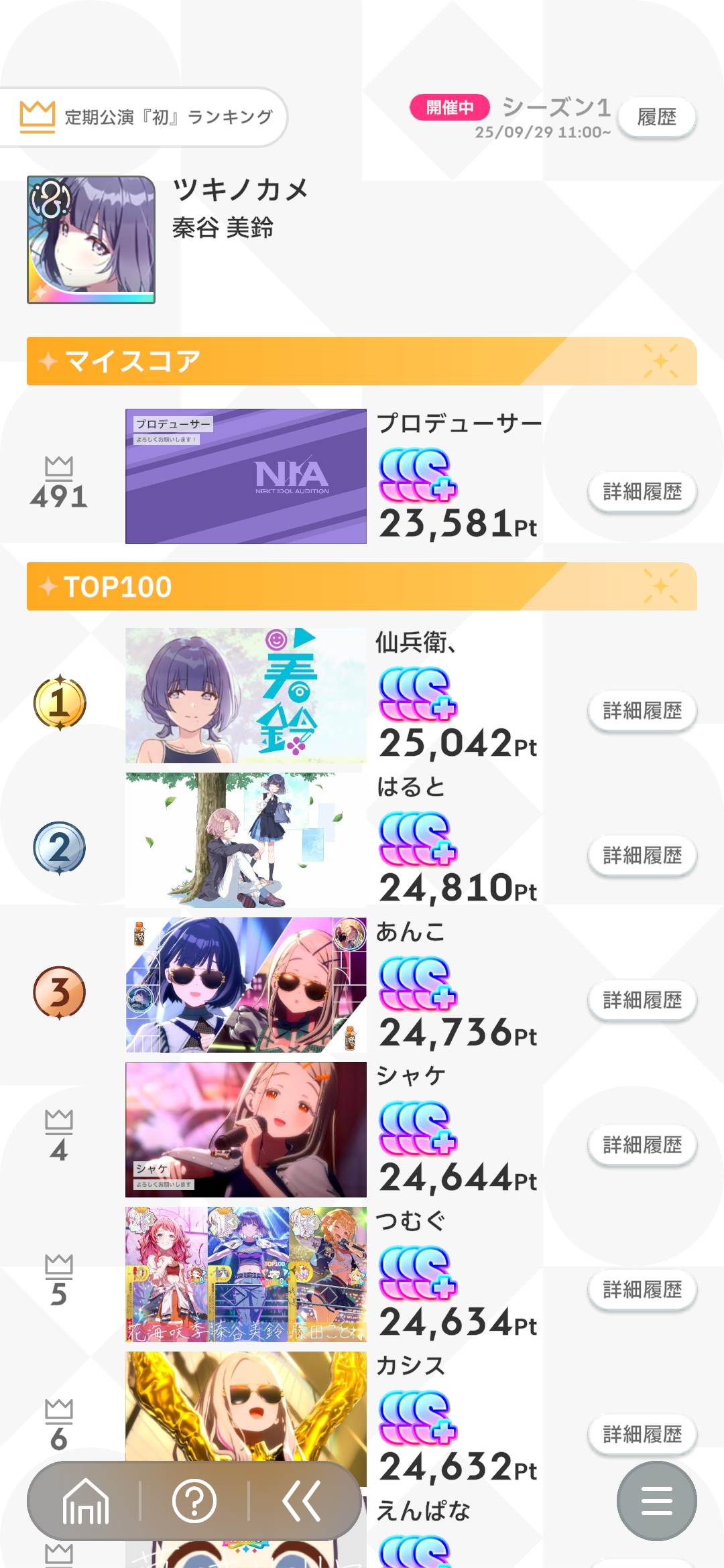
Task: Open 詳細履歴 for 仙兵衛、
Action: 642,710
